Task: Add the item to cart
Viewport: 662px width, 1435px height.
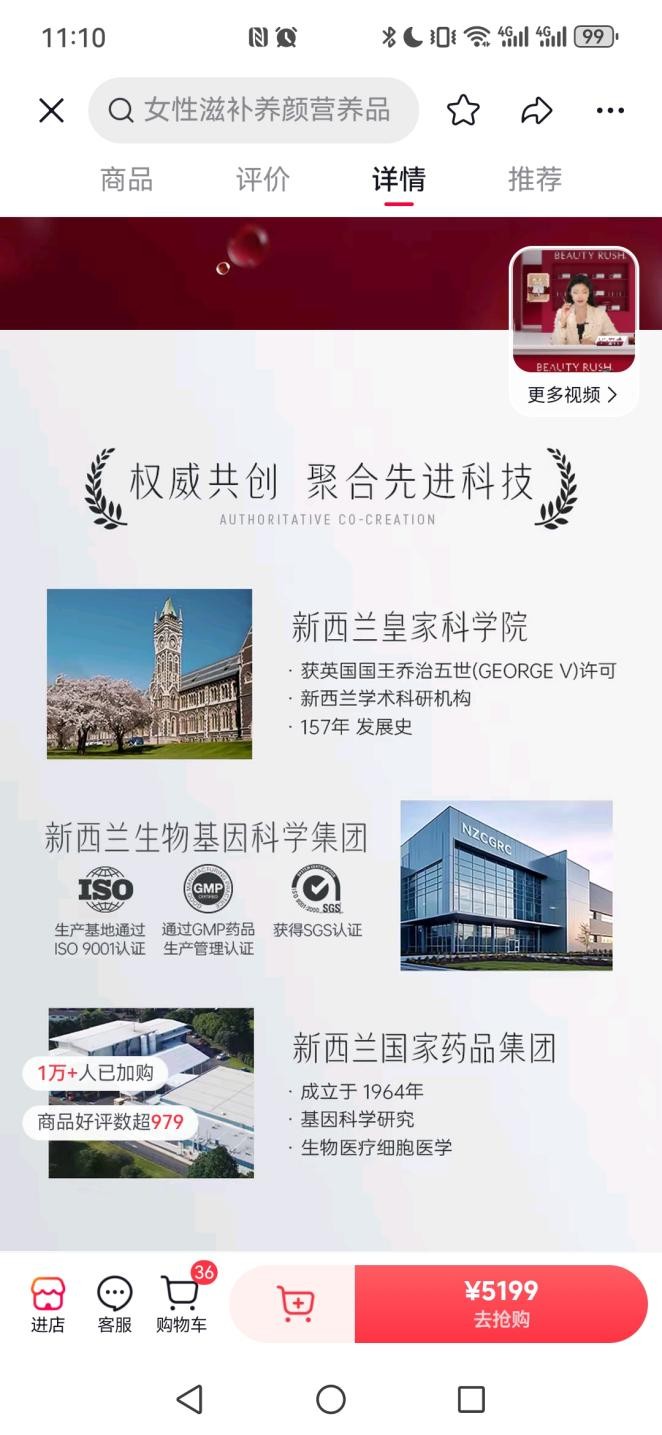Action: [295, 1304]
